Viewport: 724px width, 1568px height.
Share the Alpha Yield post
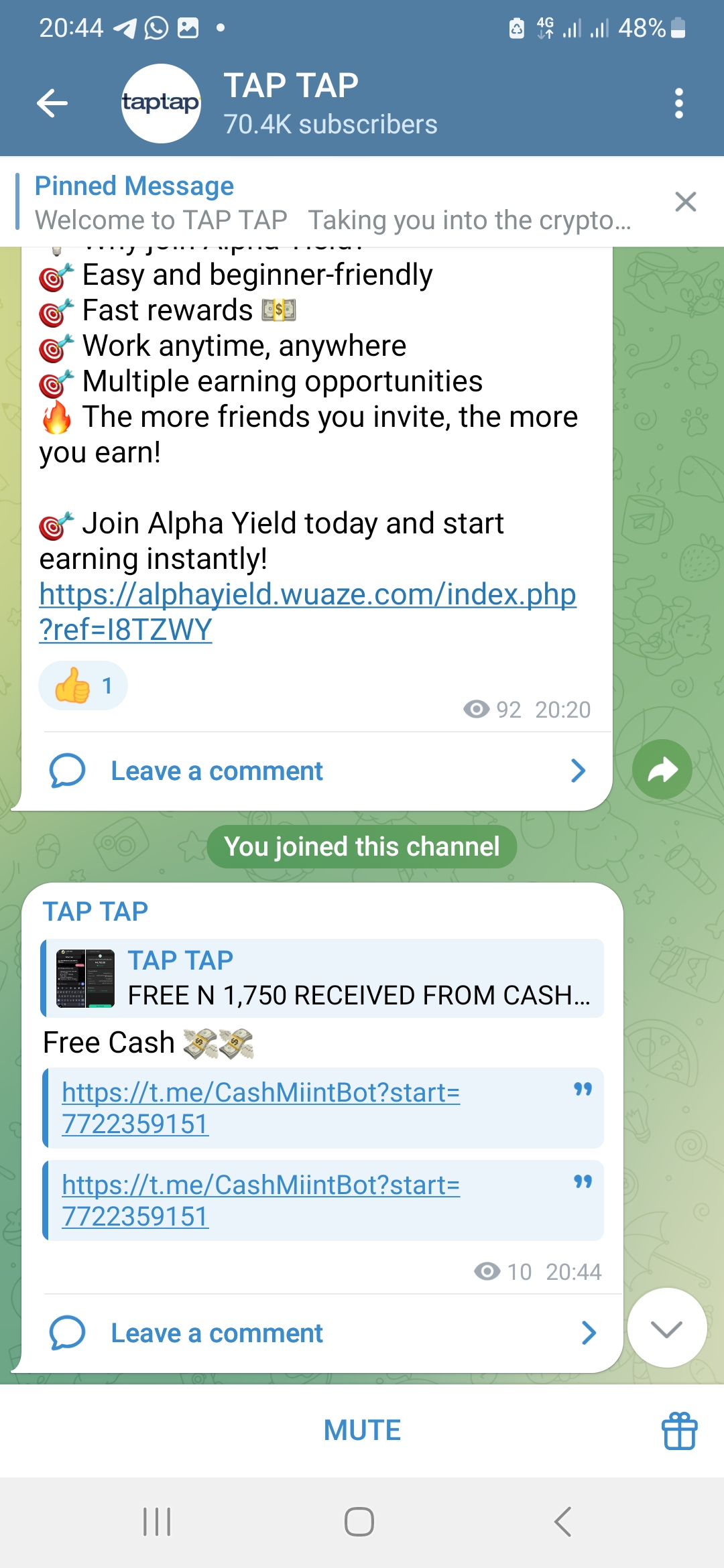pyautogui.click(x=662, y=769)
